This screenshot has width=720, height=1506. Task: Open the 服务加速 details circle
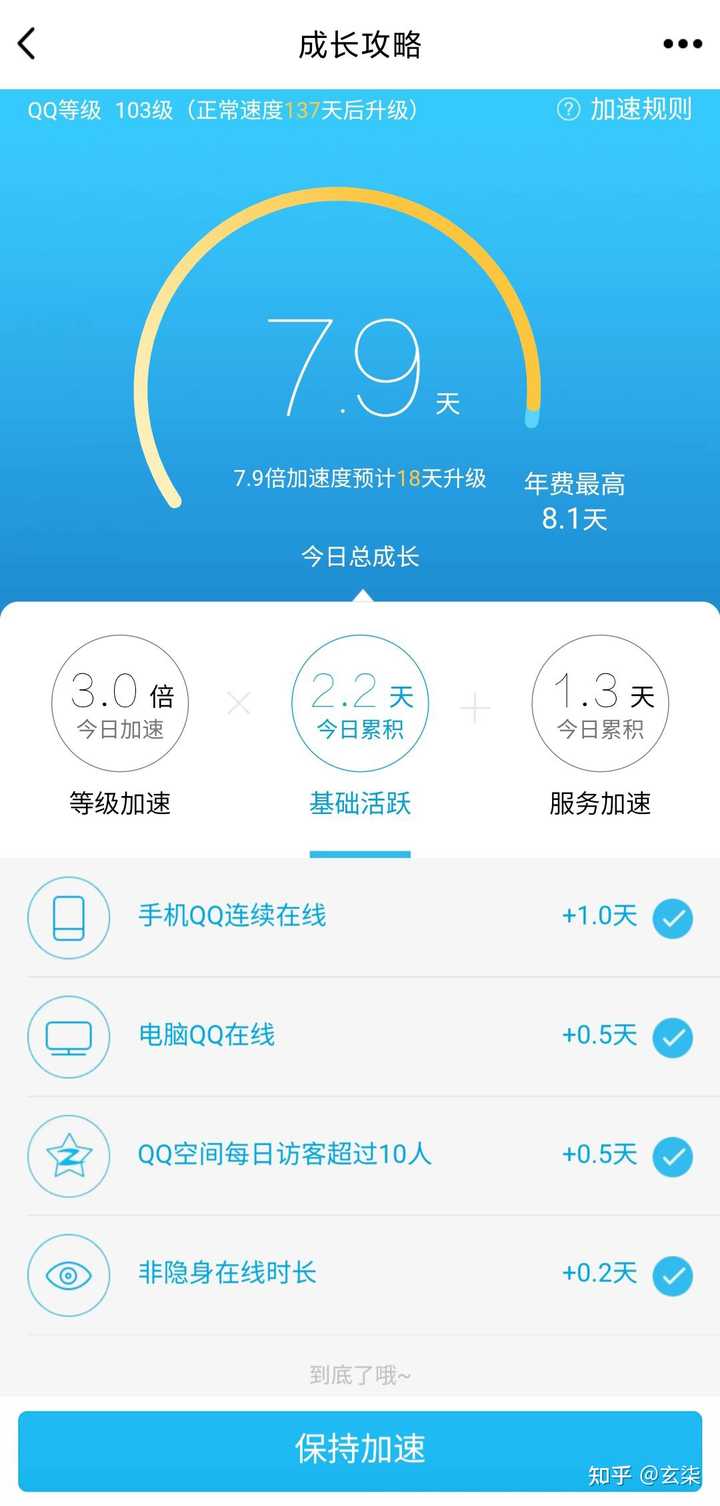coord(600,703)
